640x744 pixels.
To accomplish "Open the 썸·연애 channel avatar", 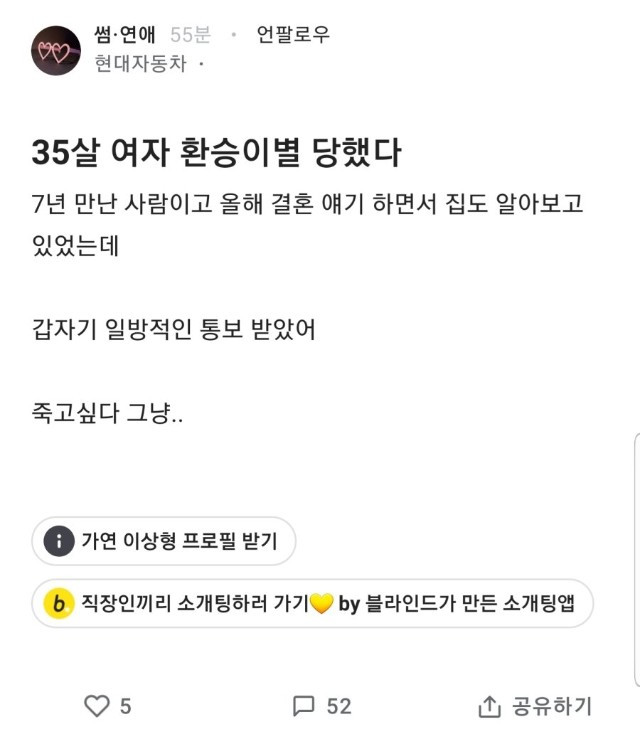I will pyautogui.click(x=55, y=50).
